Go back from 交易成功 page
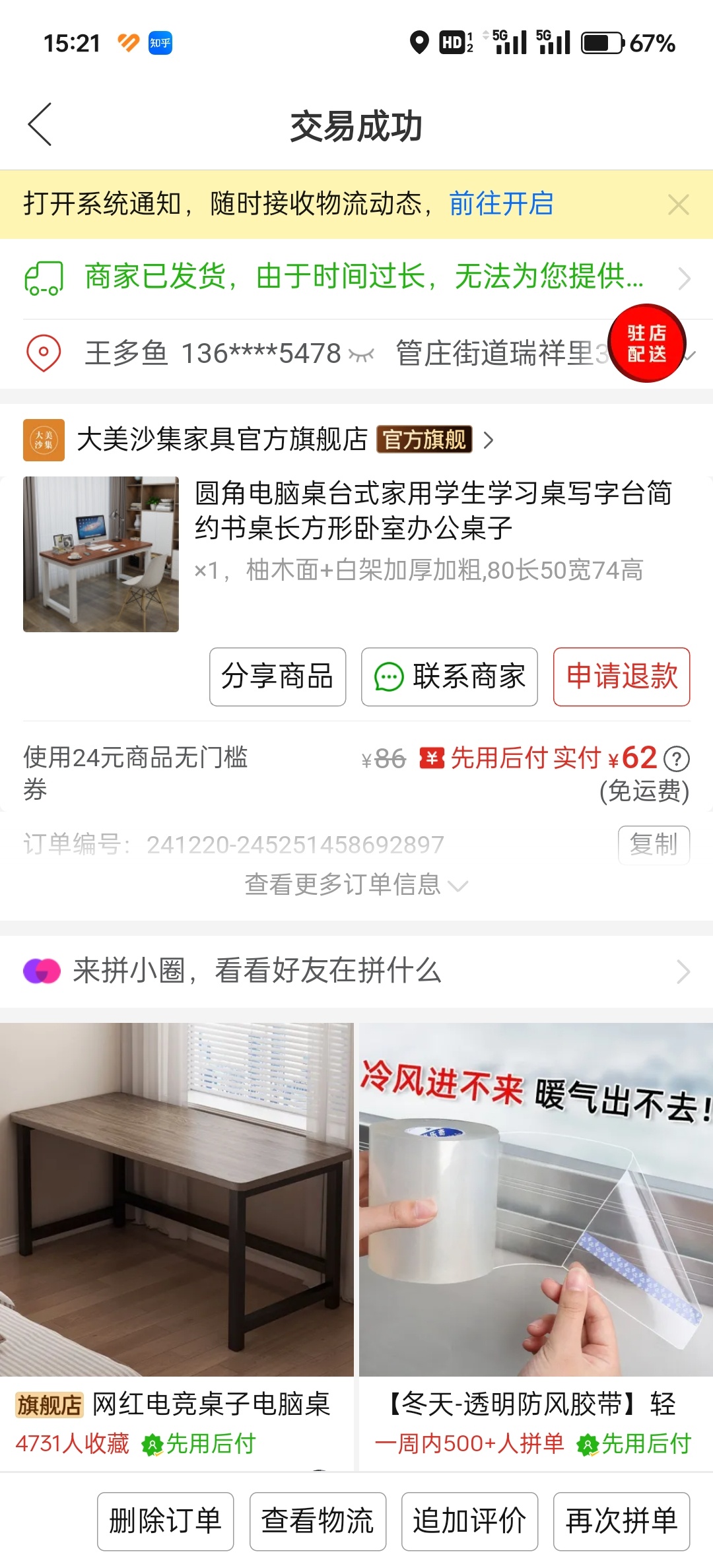Image resolution: width=713 pixels, height=1568 pixels. (x=40, y=124)
